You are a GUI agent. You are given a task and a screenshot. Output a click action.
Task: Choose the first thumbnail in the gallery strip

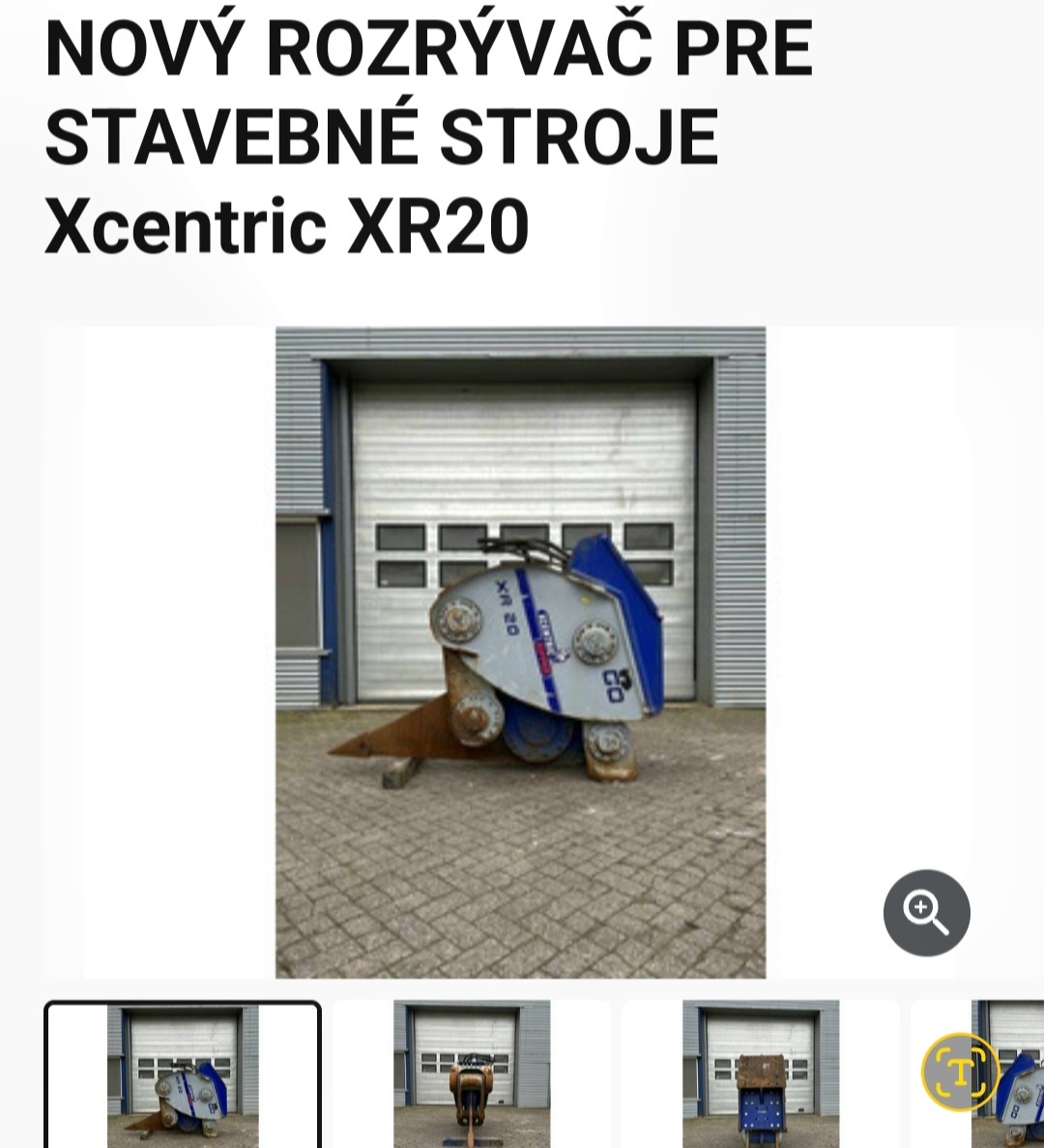(184, 1076)
